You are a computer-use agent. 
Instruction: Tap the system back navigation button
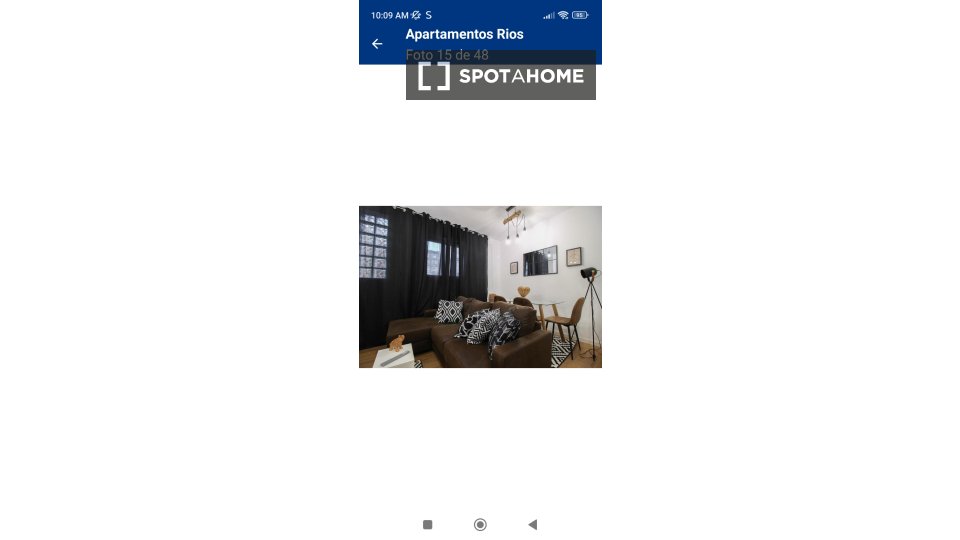532,524
